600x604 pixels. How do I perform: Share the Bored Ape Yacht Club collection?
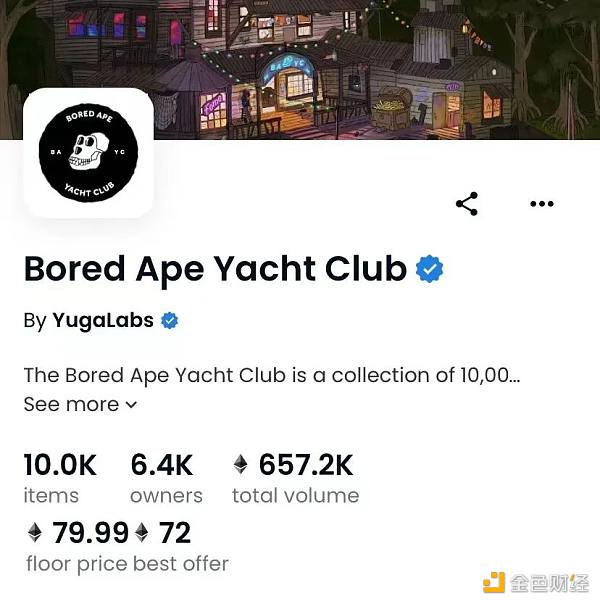[x=466, y=204]
